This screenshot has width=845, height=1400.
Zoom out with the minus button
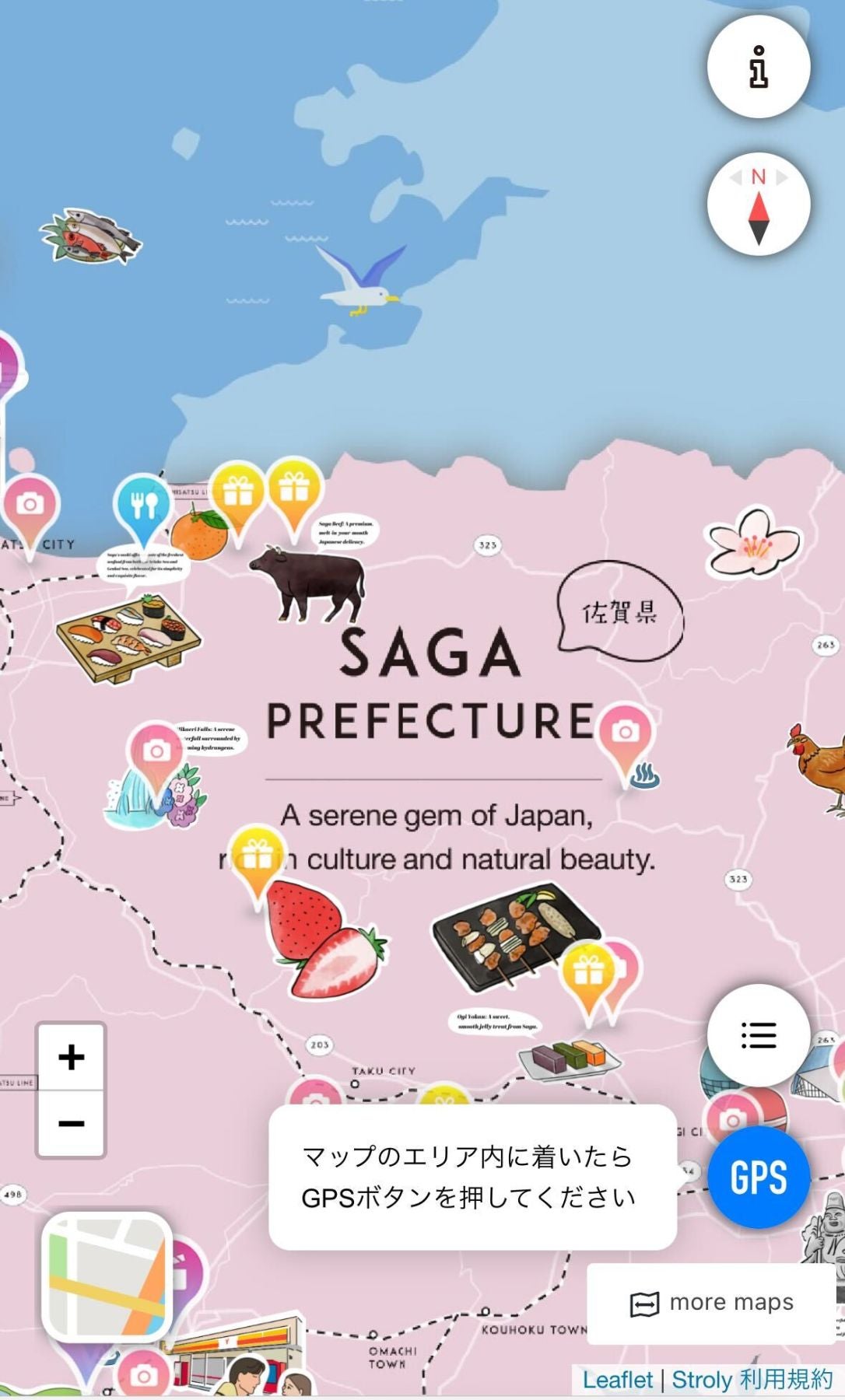coord(71,1123)
